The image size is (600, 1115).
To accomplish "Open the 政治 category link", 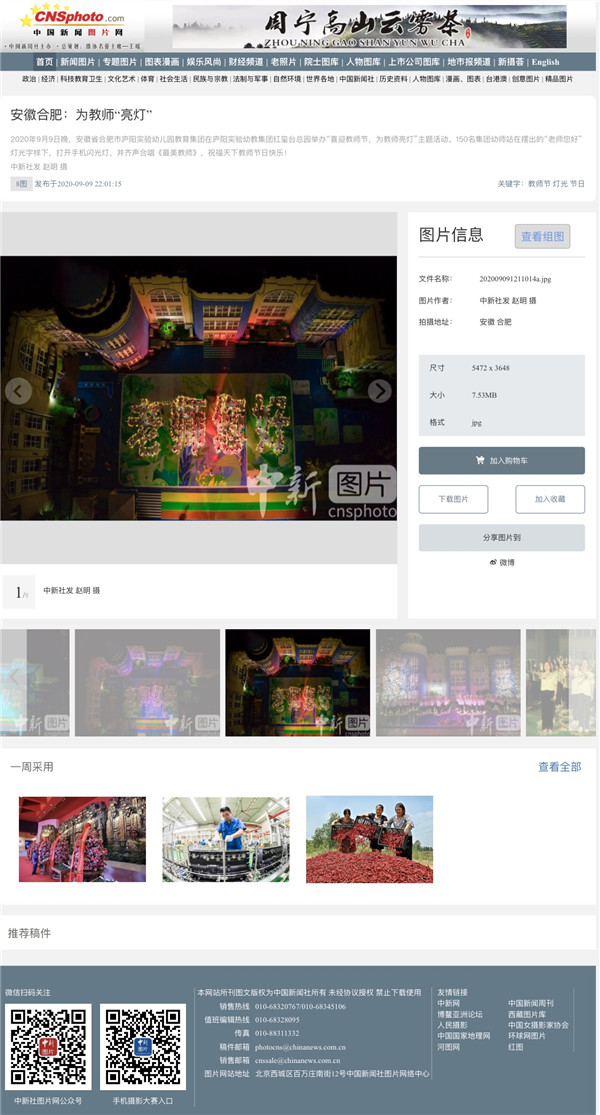I will pos(29,79).
